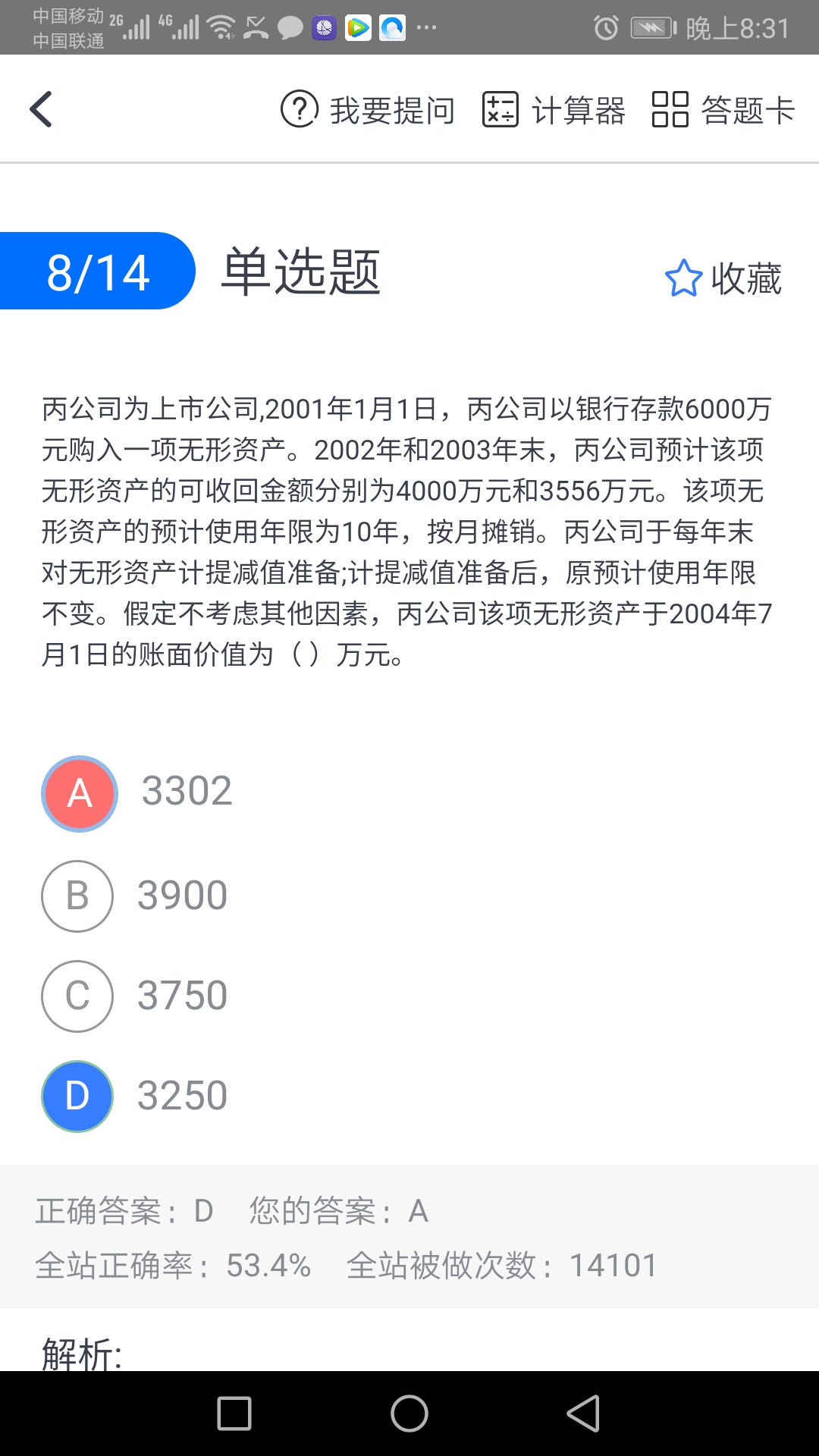Open recent apps from navigation bar
The image size is (819, 1456).
pyautogui.click(x=234, y=1414)
